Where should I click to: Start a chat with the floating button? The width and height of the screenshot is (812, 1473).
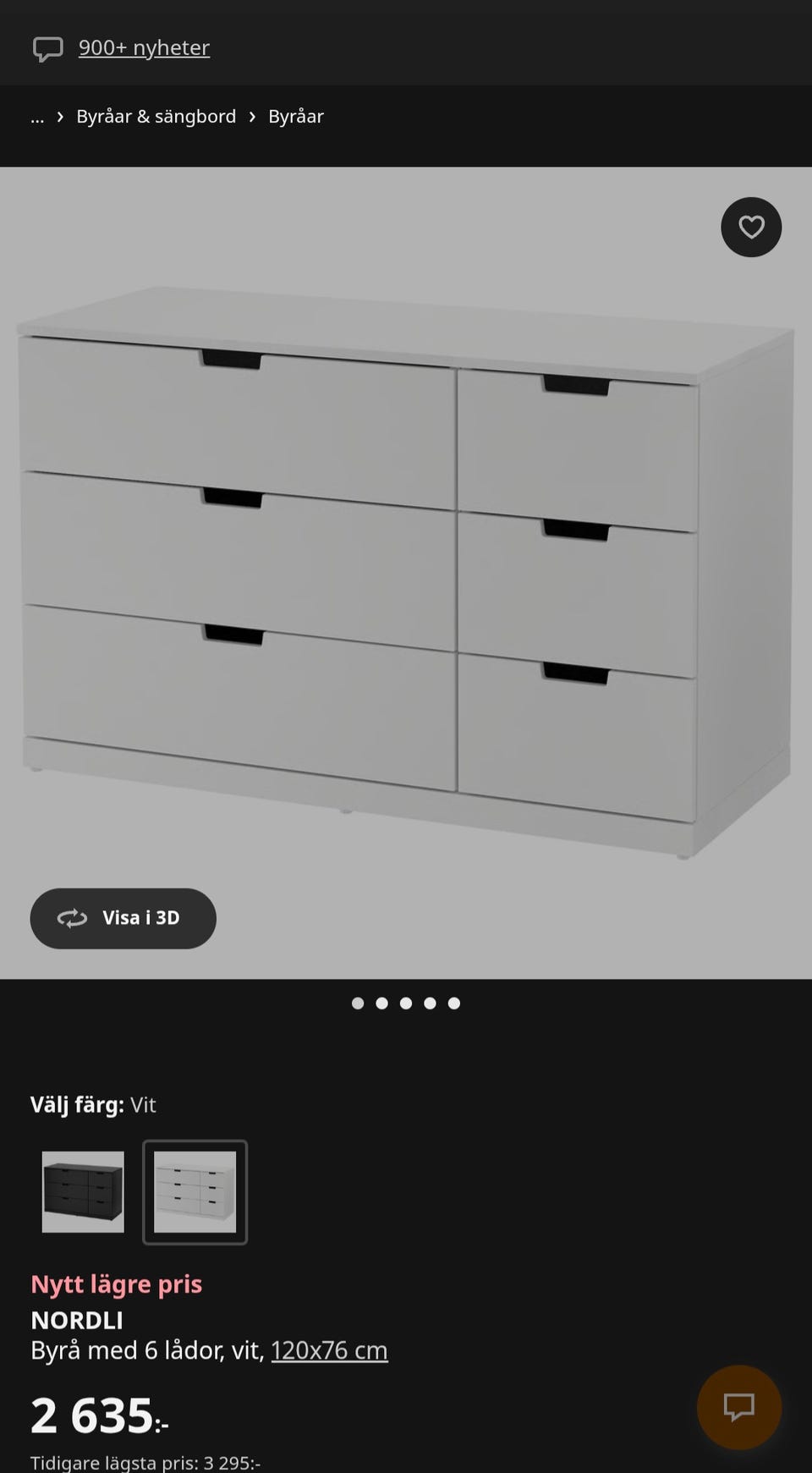tap(738, 1407)
